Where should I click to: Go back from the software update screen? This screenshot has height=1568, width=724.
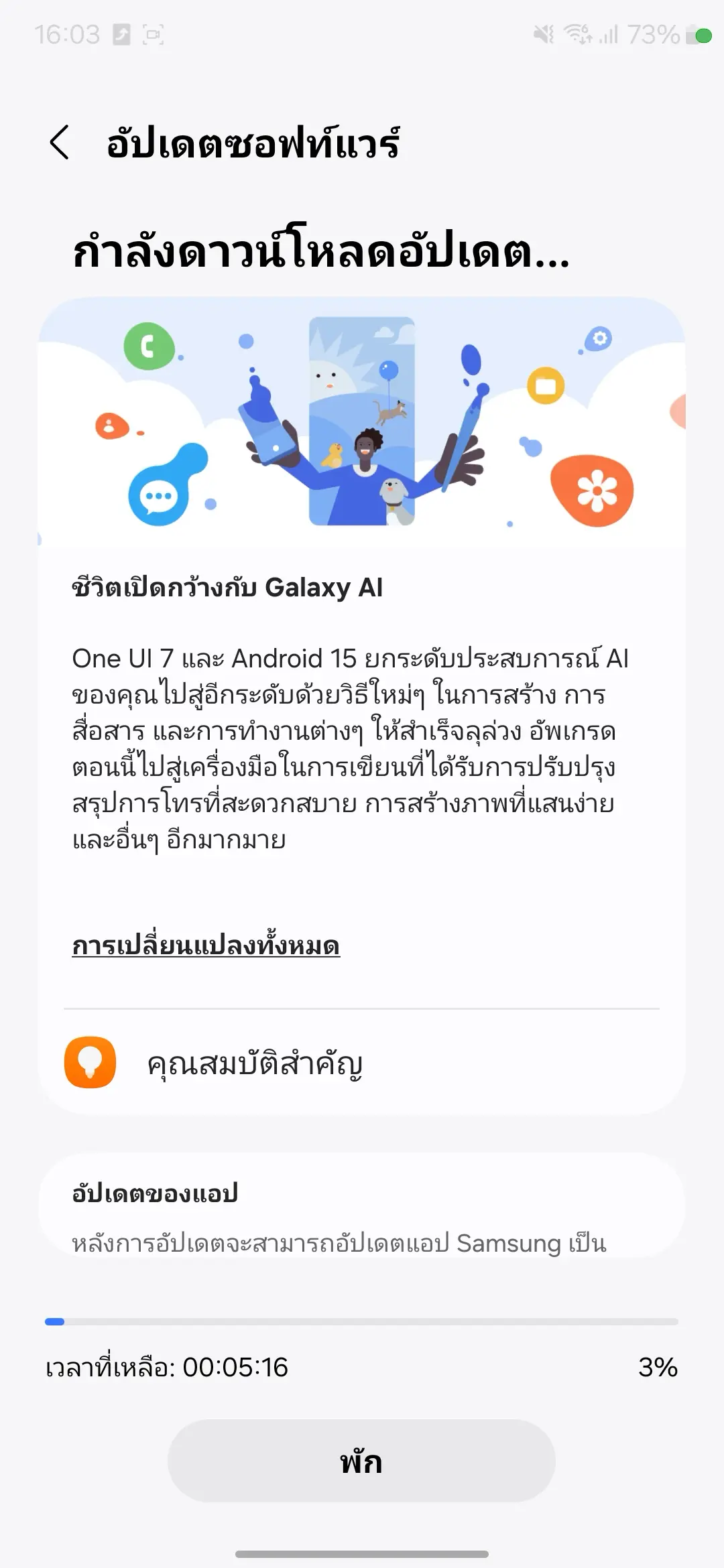tap(60, 143)
